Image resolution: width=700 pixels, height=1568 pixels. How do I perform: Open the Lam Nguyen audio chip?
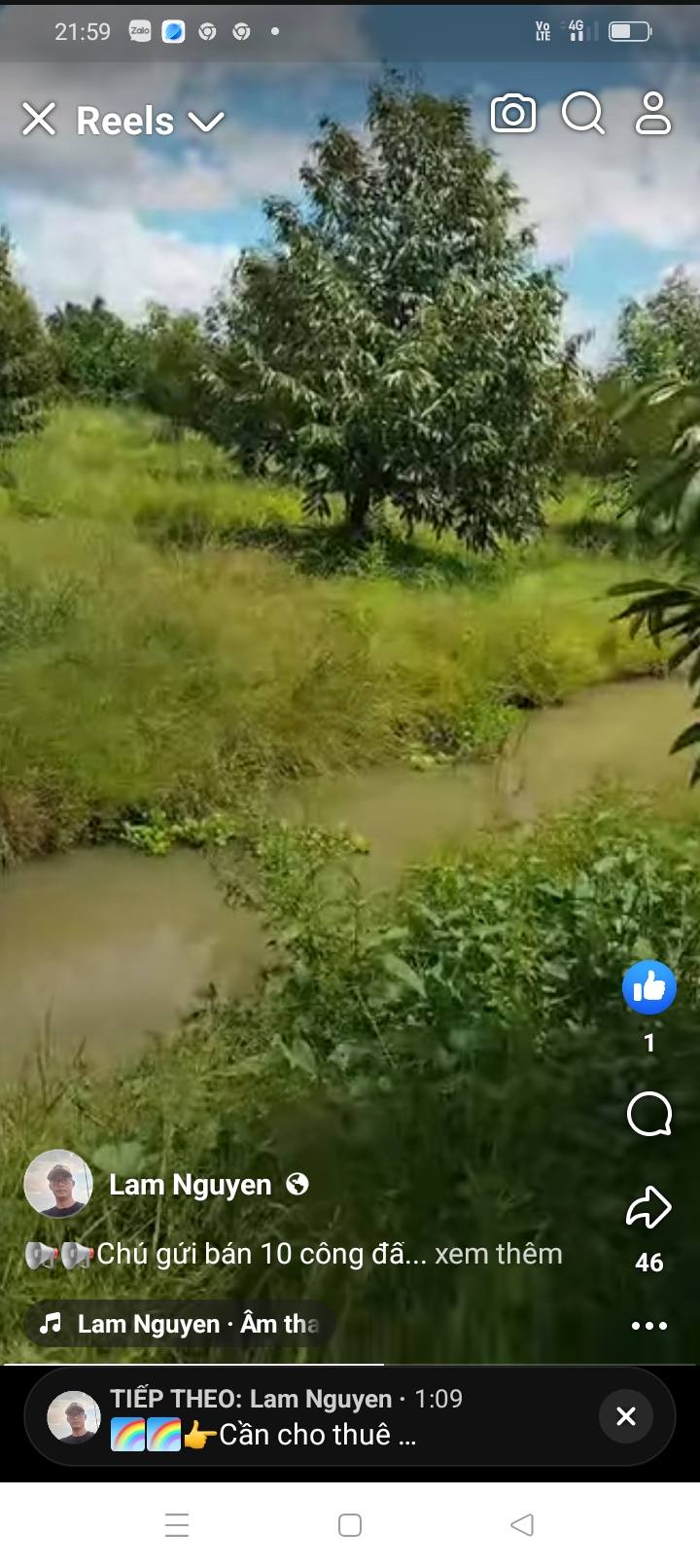click(180, 1324)
